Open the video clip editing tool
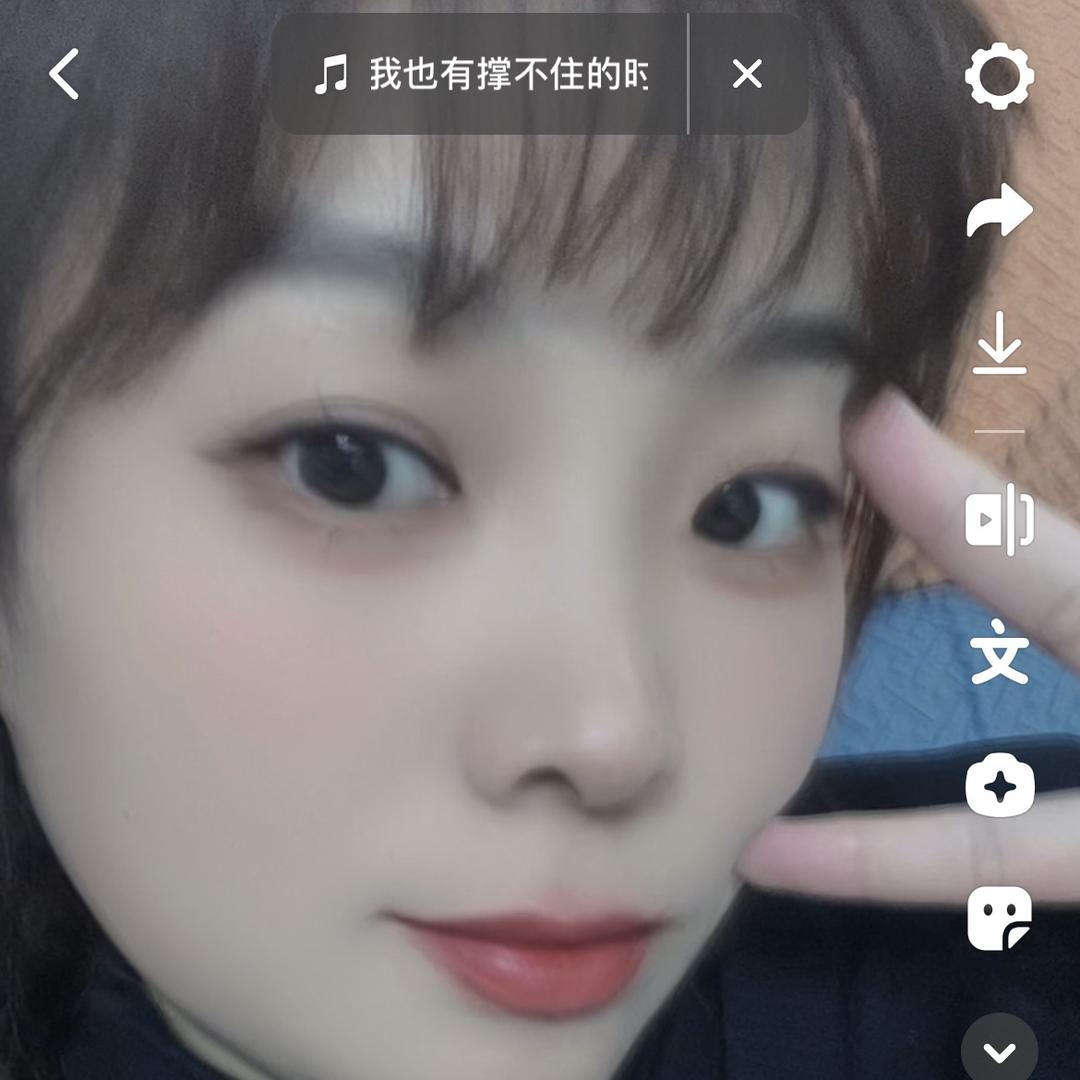 [999, 518]
